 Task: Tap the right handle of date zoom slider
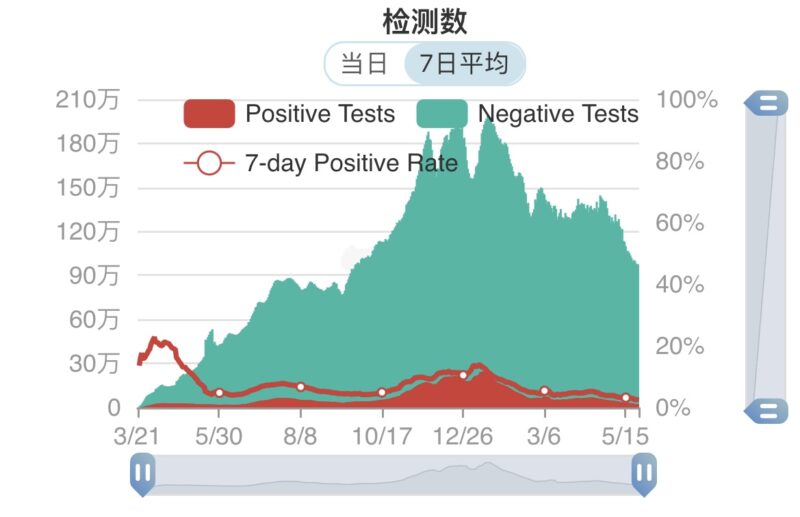644,474
